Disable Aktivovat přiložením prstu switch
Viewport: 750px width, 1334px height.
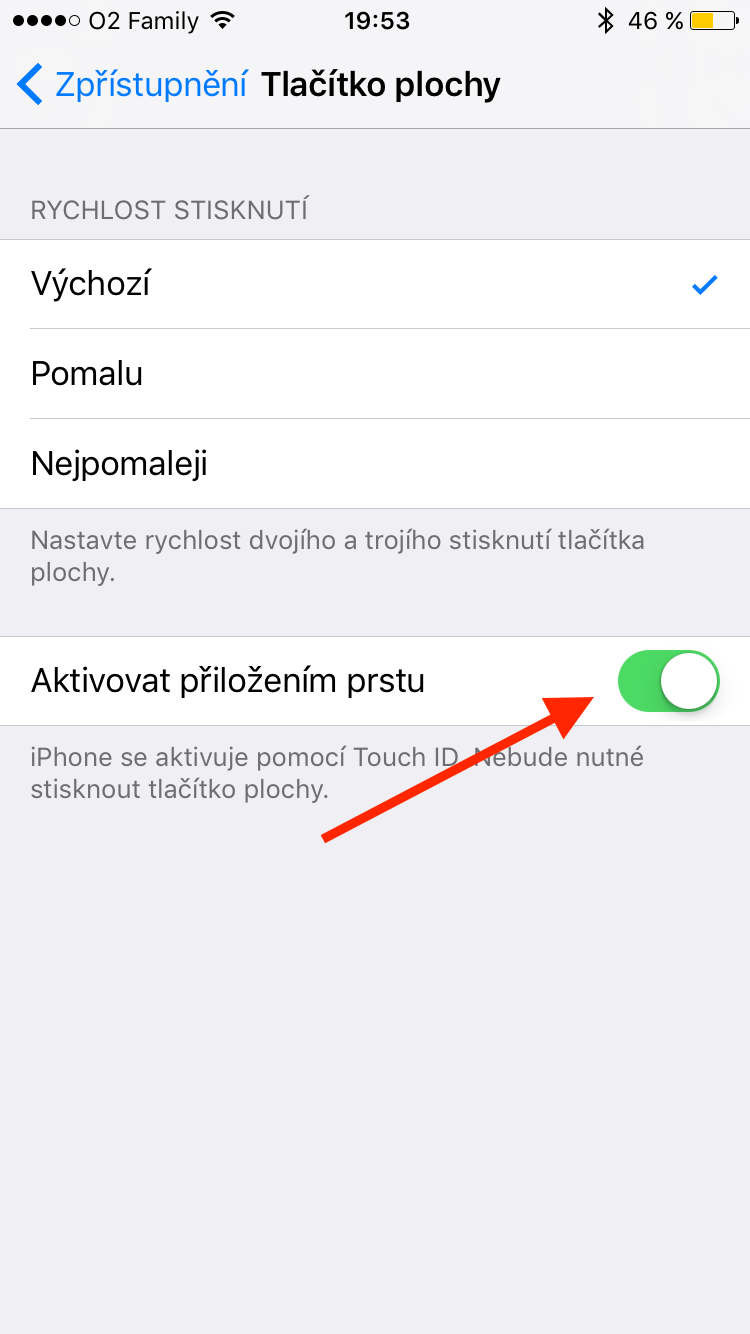pos(668,681)
